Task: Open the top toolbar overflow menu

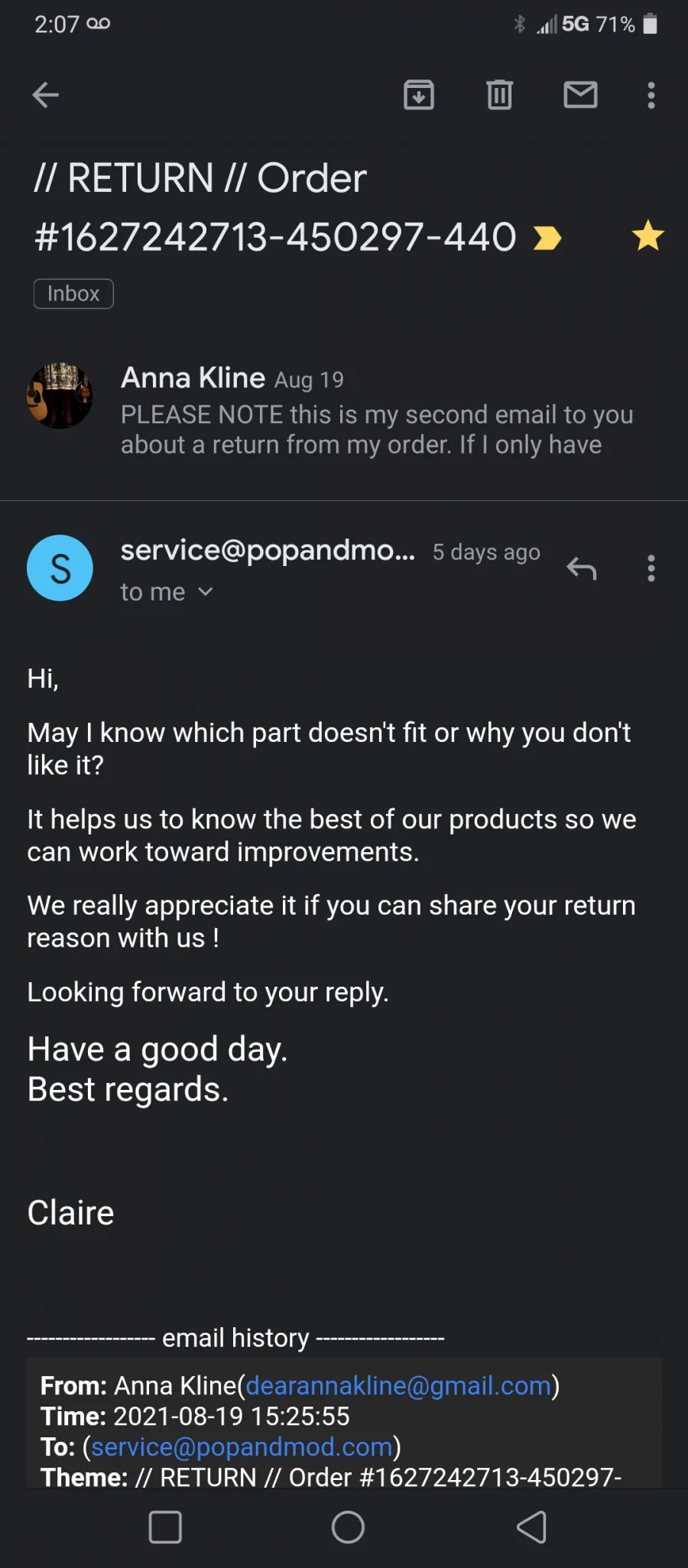Action: tap(651, 95)
